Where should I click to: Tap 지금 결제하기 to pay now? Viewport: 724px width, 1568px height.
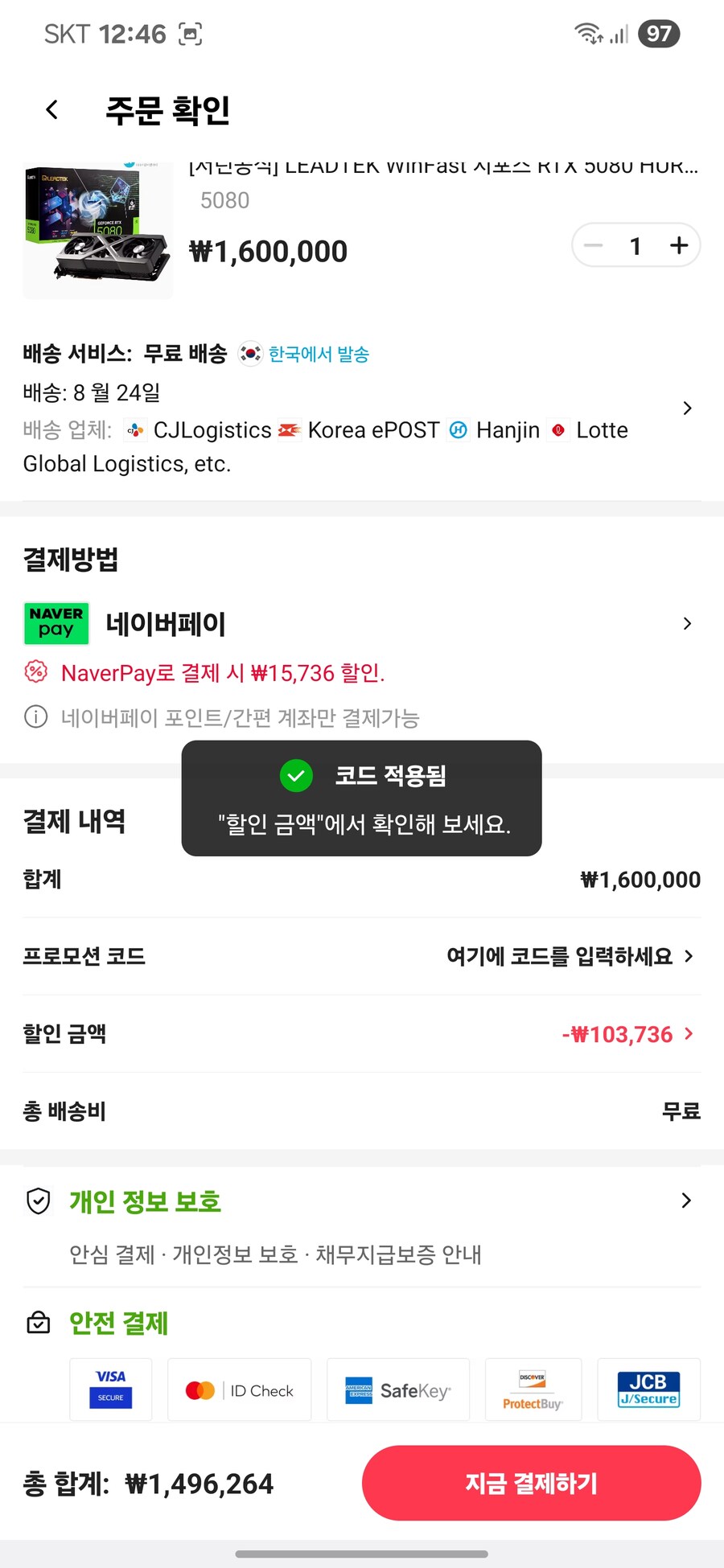coord(531,1484)
